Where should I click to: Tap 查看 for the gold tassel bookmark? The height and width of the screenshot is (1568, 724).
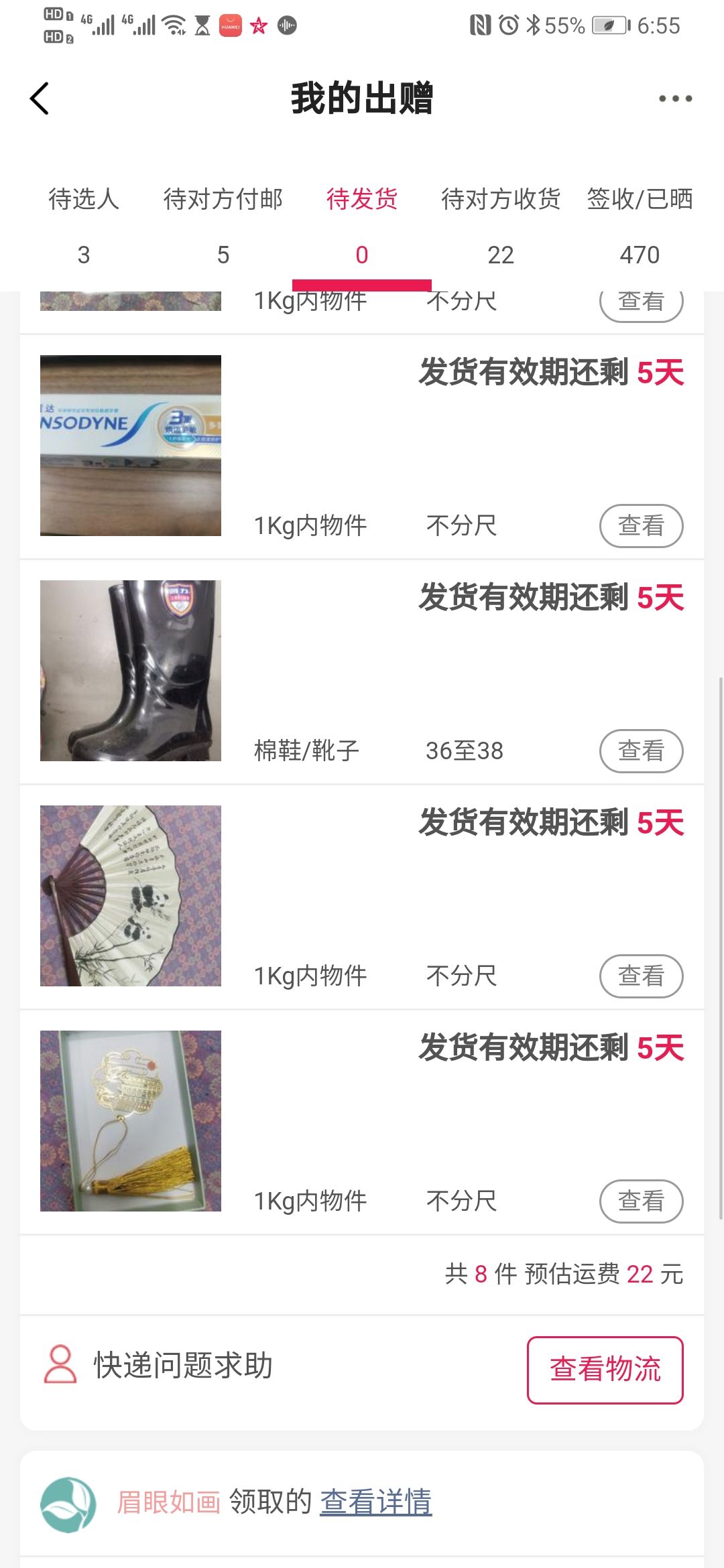click(641, 1201)
